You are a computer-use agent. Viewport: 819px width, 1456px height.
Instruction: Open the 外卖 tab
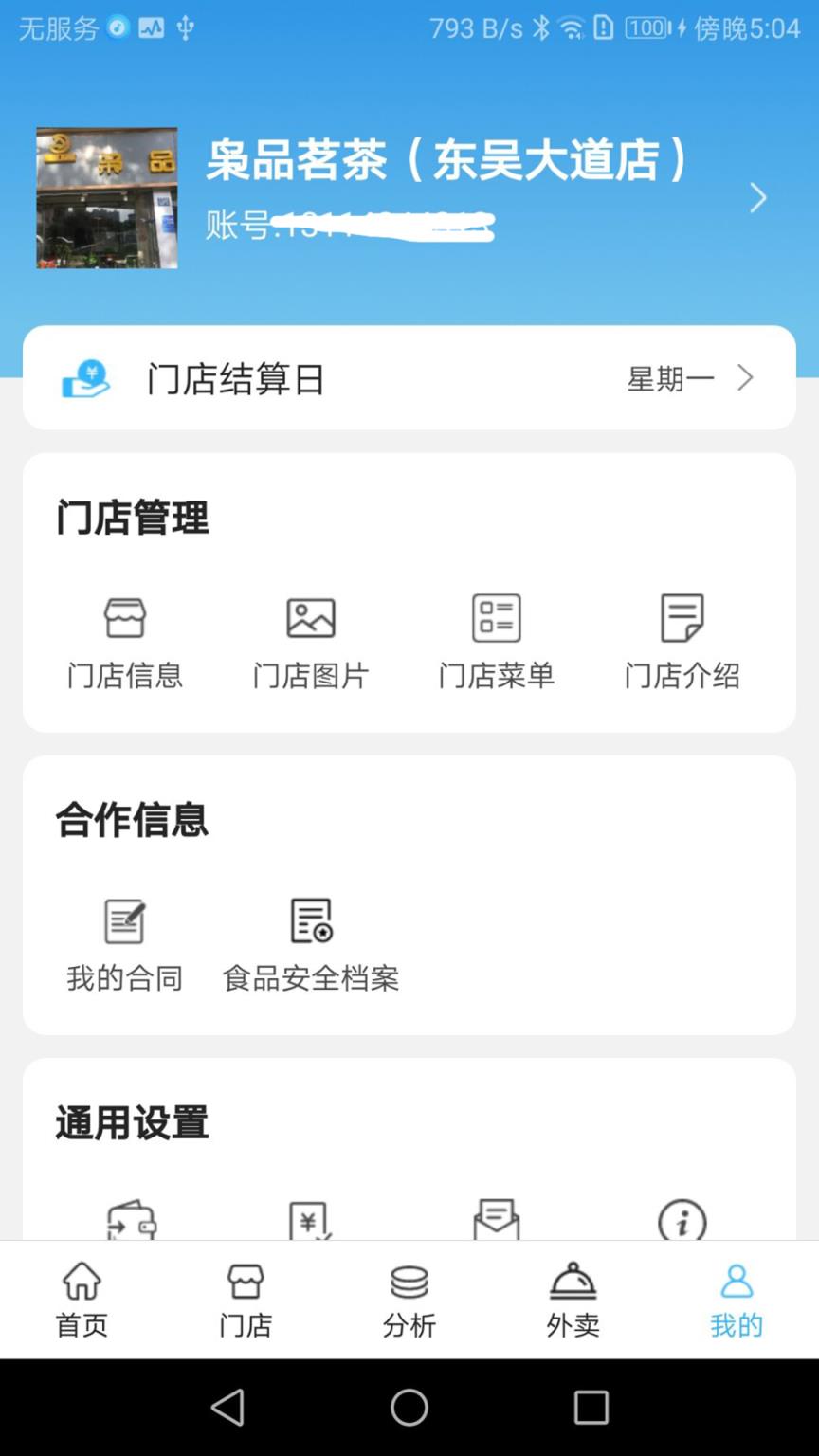point(573,1299)
